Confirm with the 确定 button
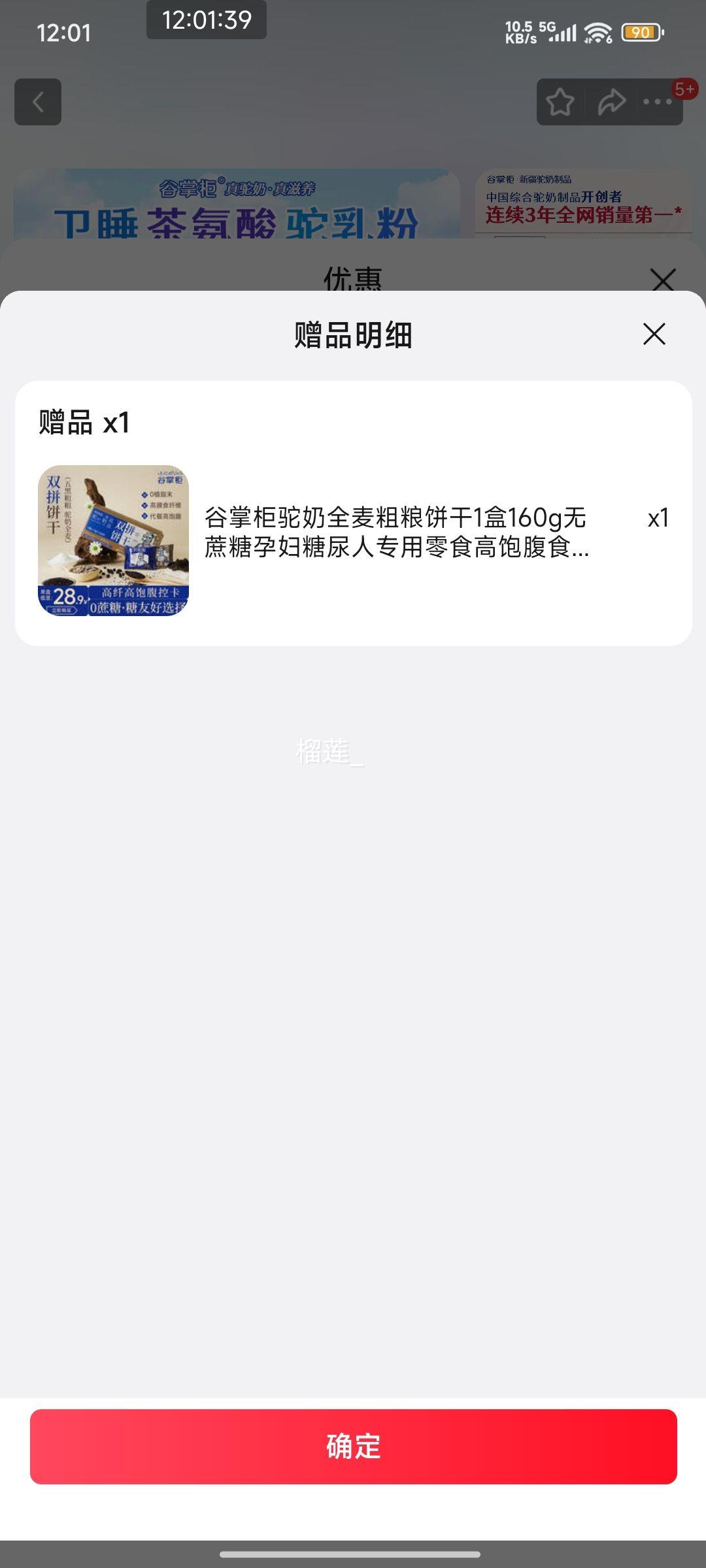 353,1446
